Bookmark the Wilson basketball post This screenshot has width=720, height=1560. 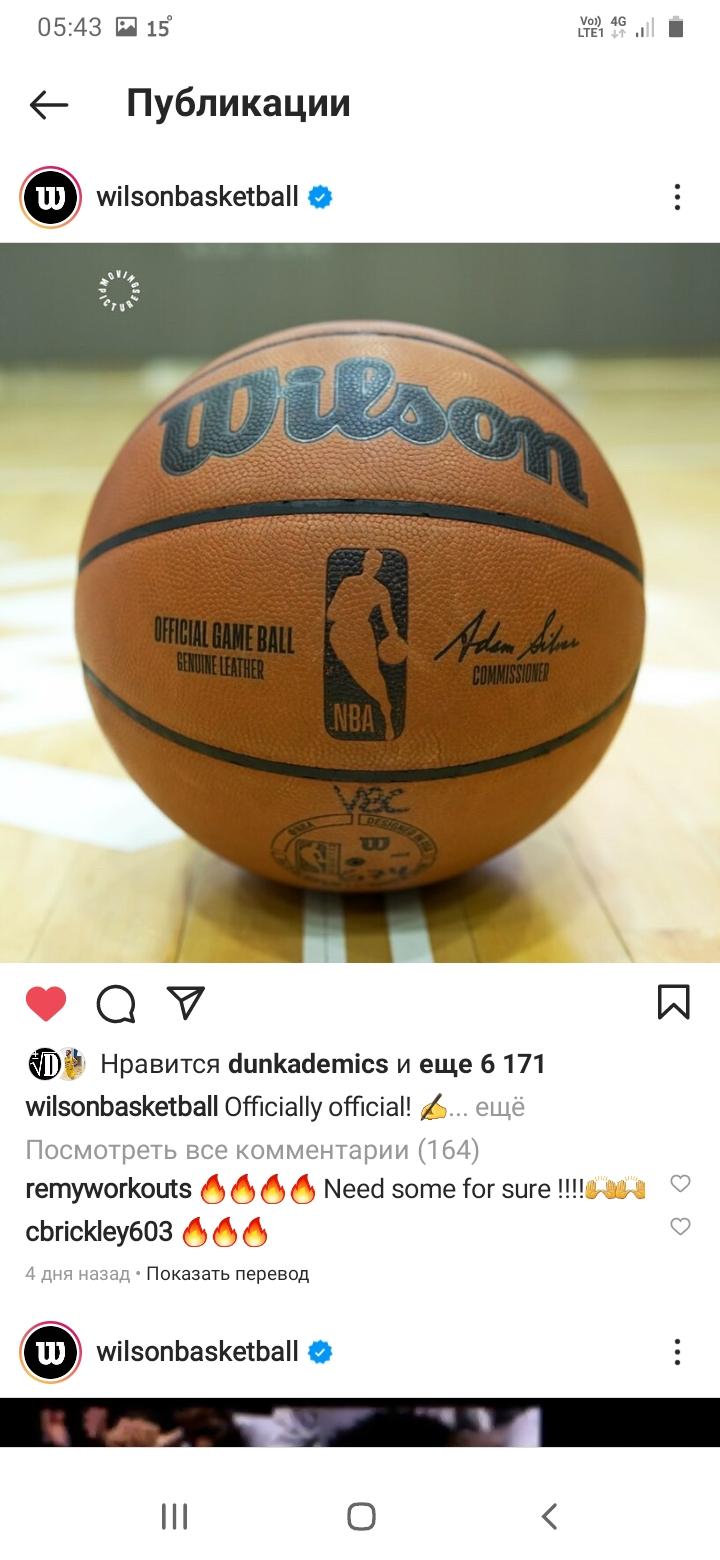coord(674,1002)
